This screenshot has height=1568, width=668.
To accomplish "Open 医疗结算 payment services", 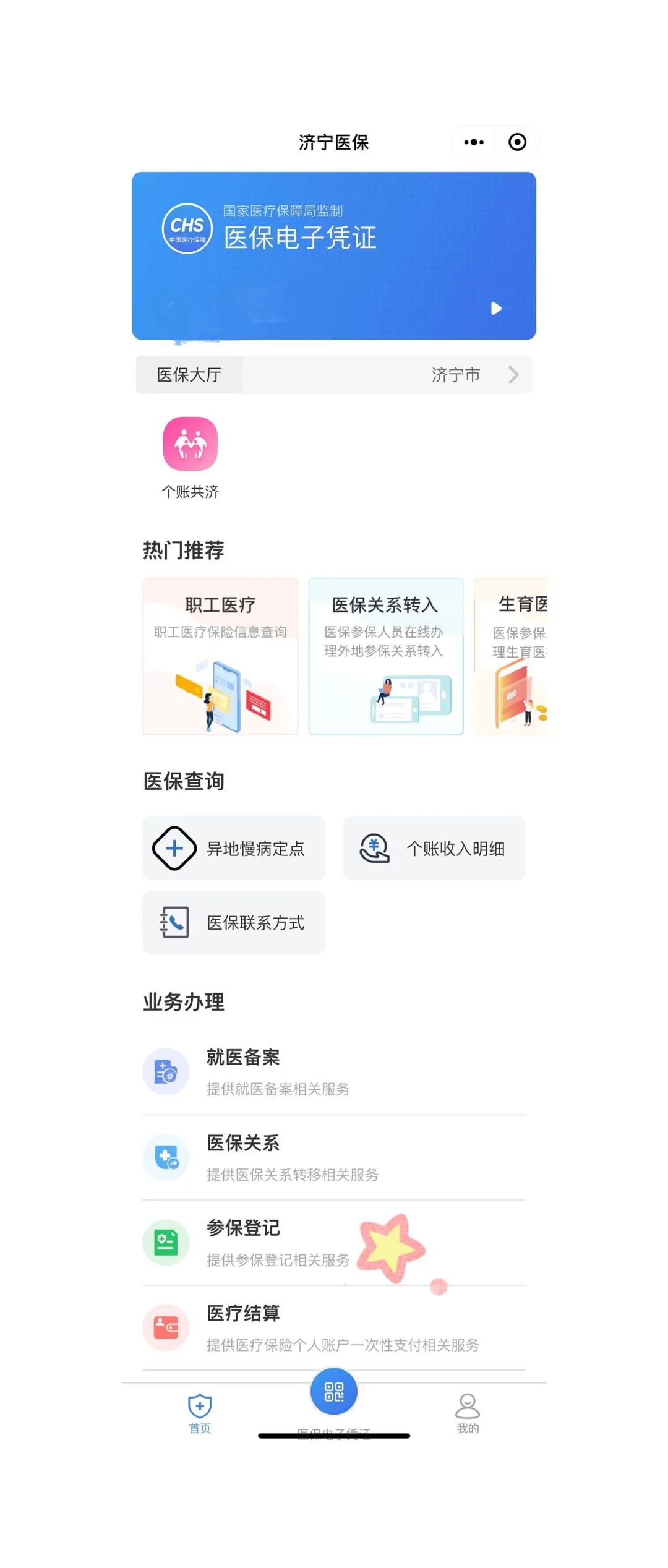I will pos(334,1328).
